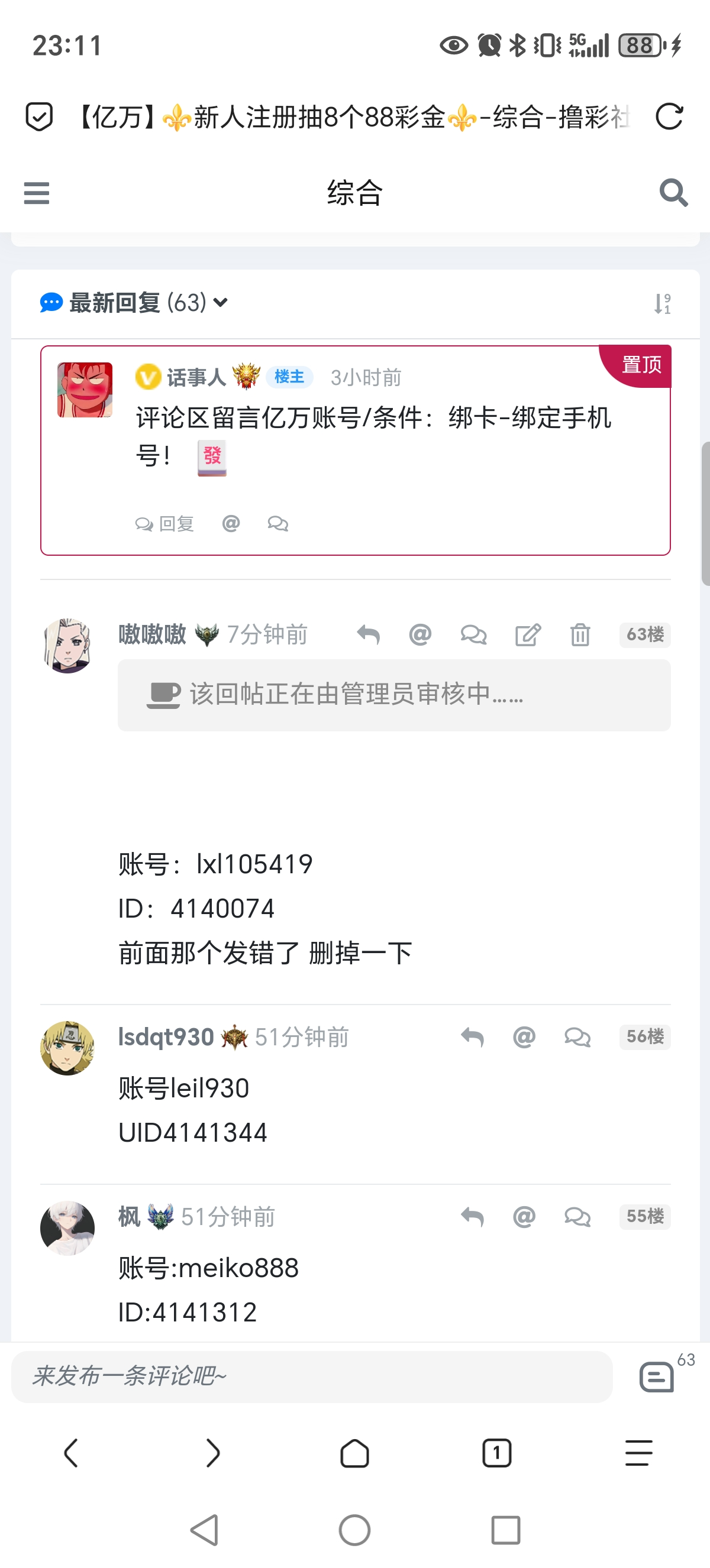Viewport: 710px width, 1568px height.
Task: Toggle the reply order sort icon
Action: click(x=662, y=303)
